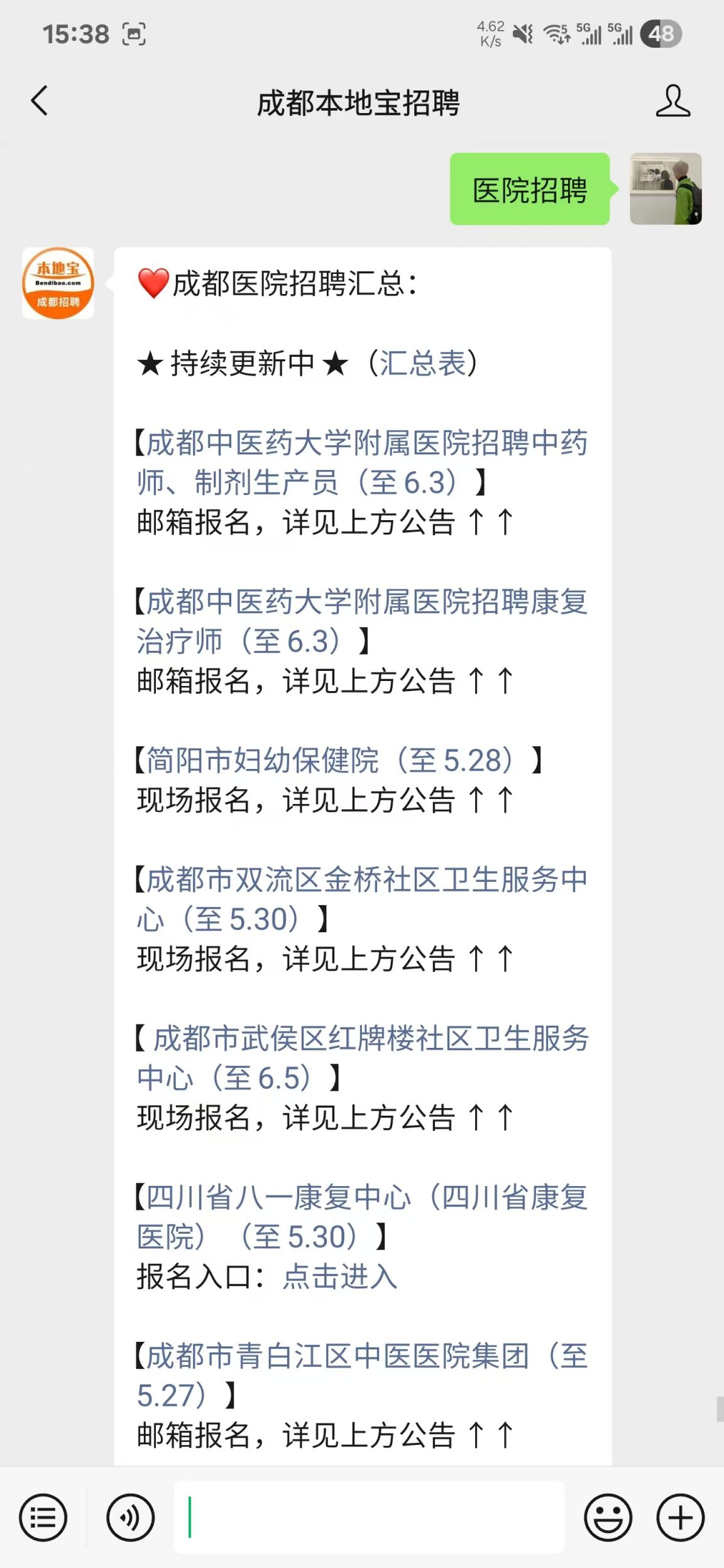The height and width of the screenshot is (1568, 724).
Task: Tap the 点击进入 registration link
Action: click(340, 1277)
